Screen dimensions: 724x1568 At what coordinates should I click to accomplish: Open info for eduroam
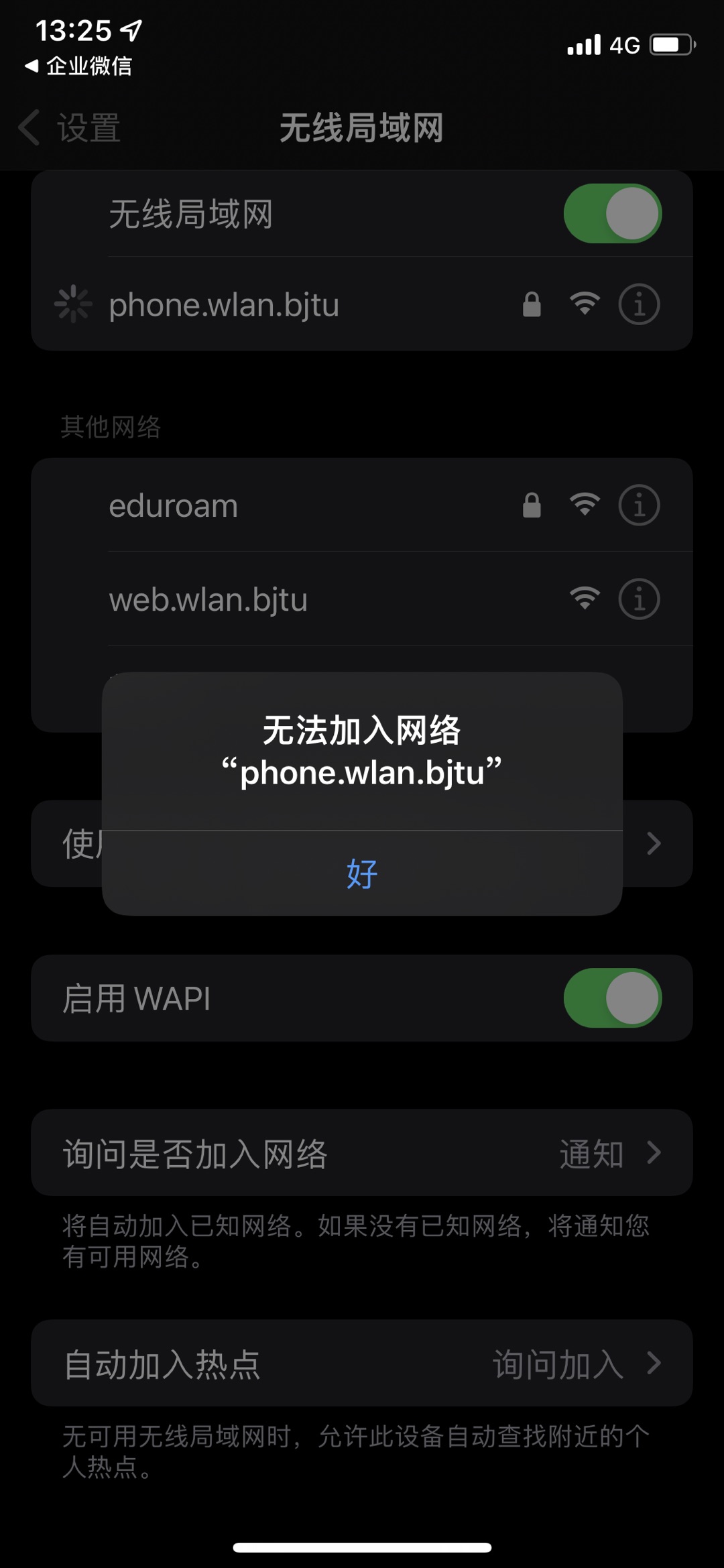(x=638, y=505)
